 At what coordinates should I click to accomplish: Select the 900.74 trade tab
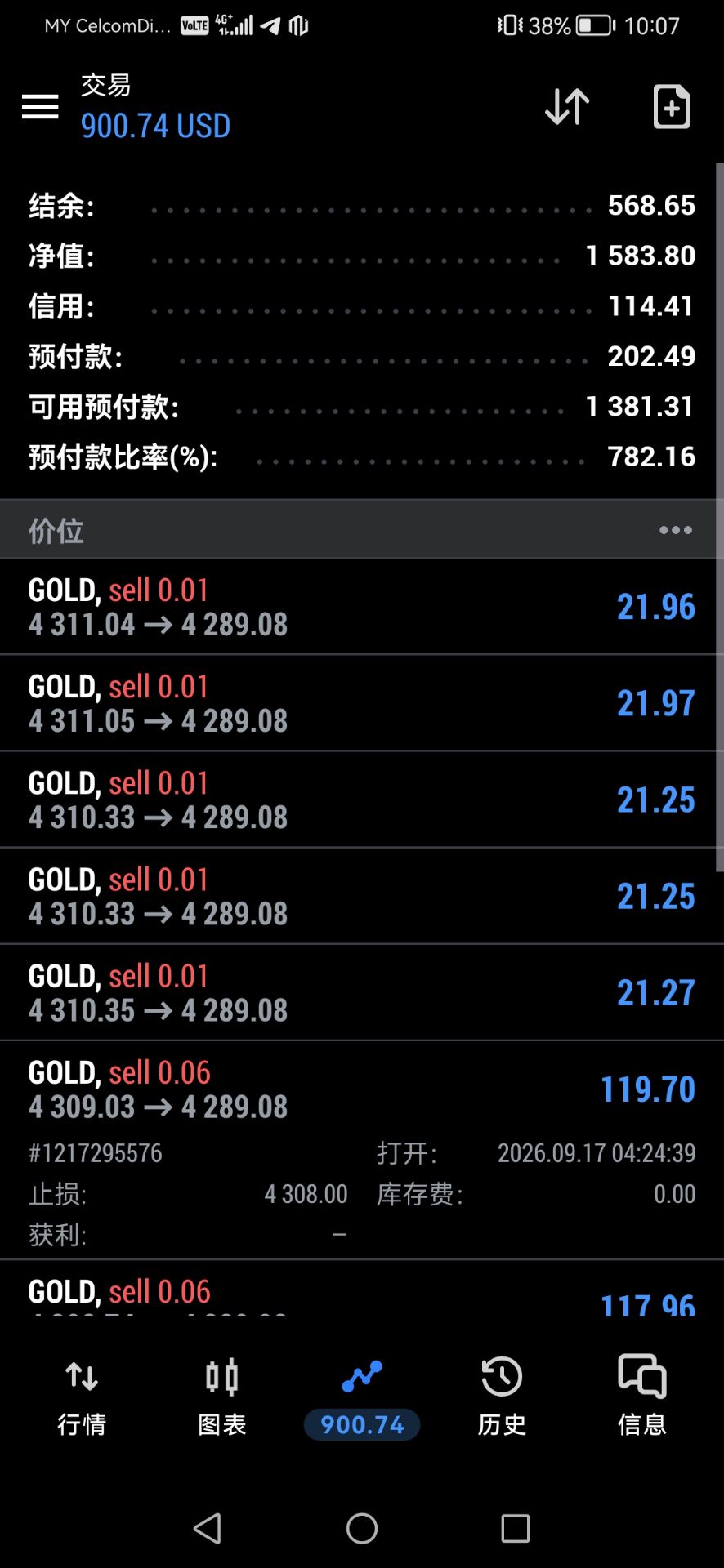362,1396
